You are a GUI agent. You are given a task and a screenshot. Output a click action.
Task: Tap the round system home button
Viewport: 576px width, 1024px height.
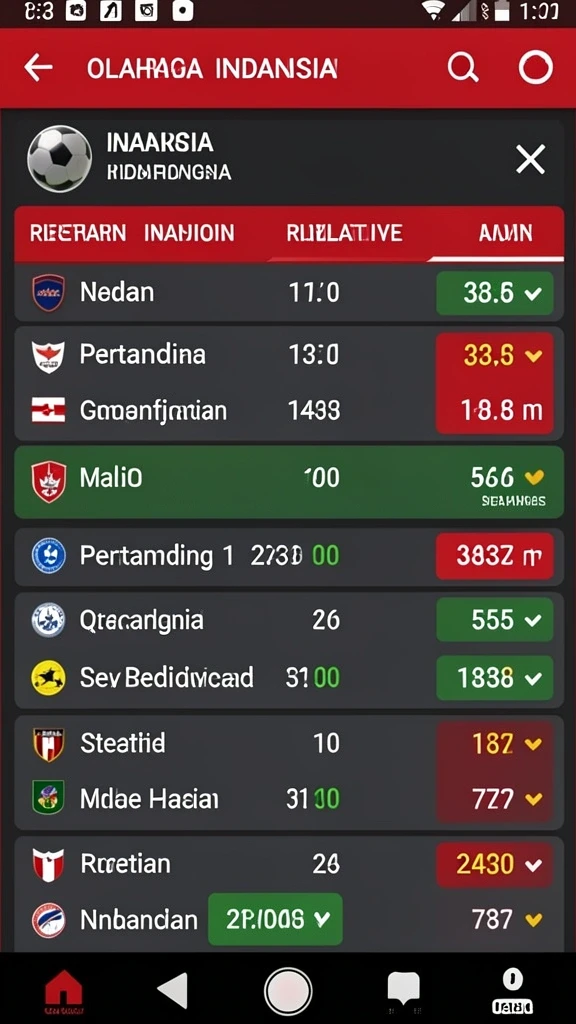[288, 991]
